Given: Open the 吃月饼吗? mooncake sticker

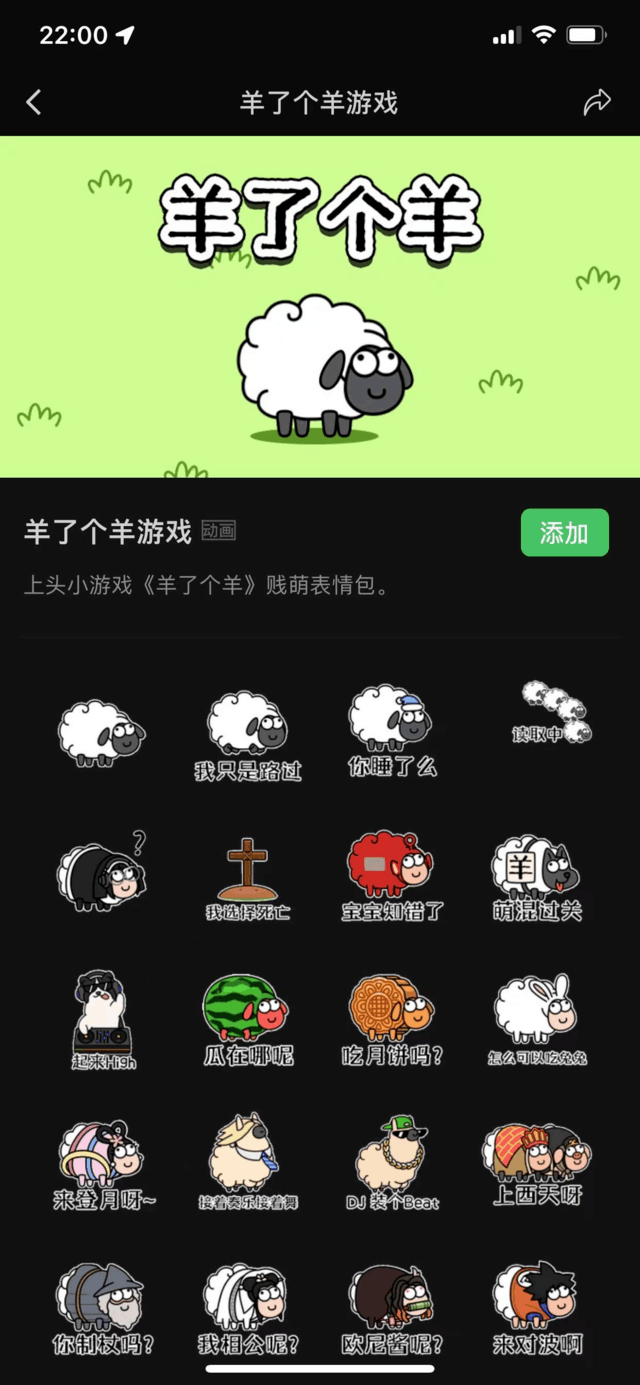Looking at the screenshot, I should (392, 1020).
